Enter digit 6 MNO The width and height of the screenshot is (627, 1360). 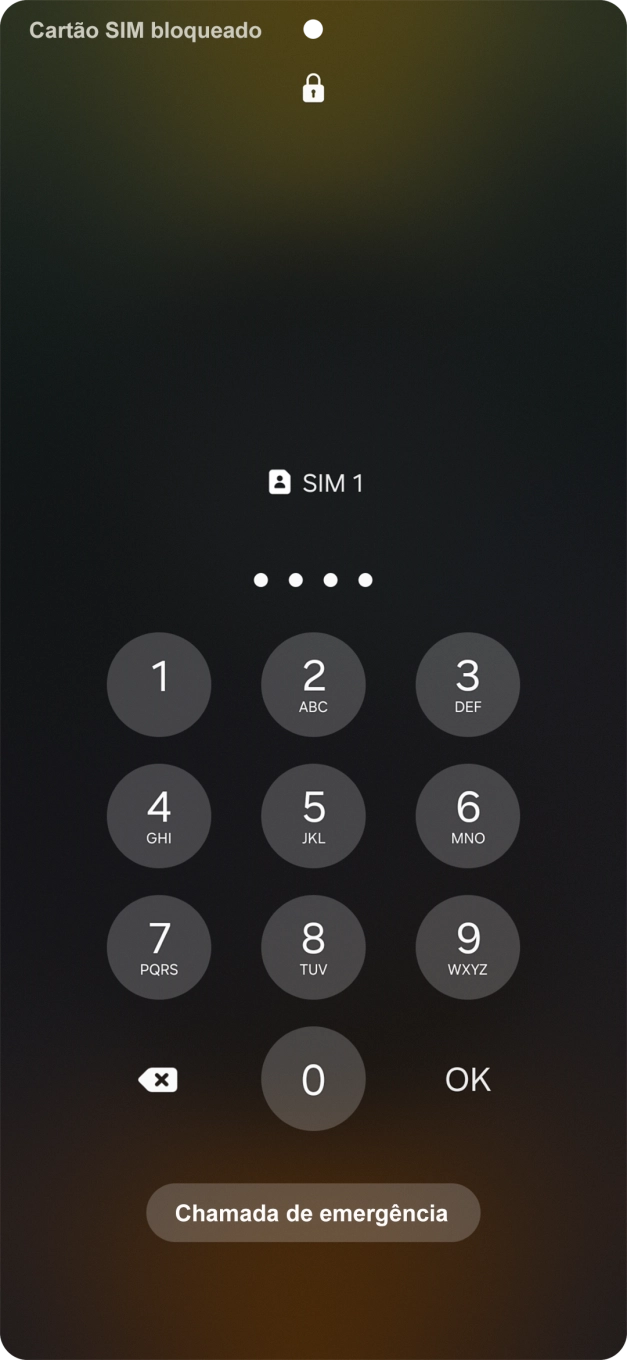pyautogui.click(x=467, y=815)
